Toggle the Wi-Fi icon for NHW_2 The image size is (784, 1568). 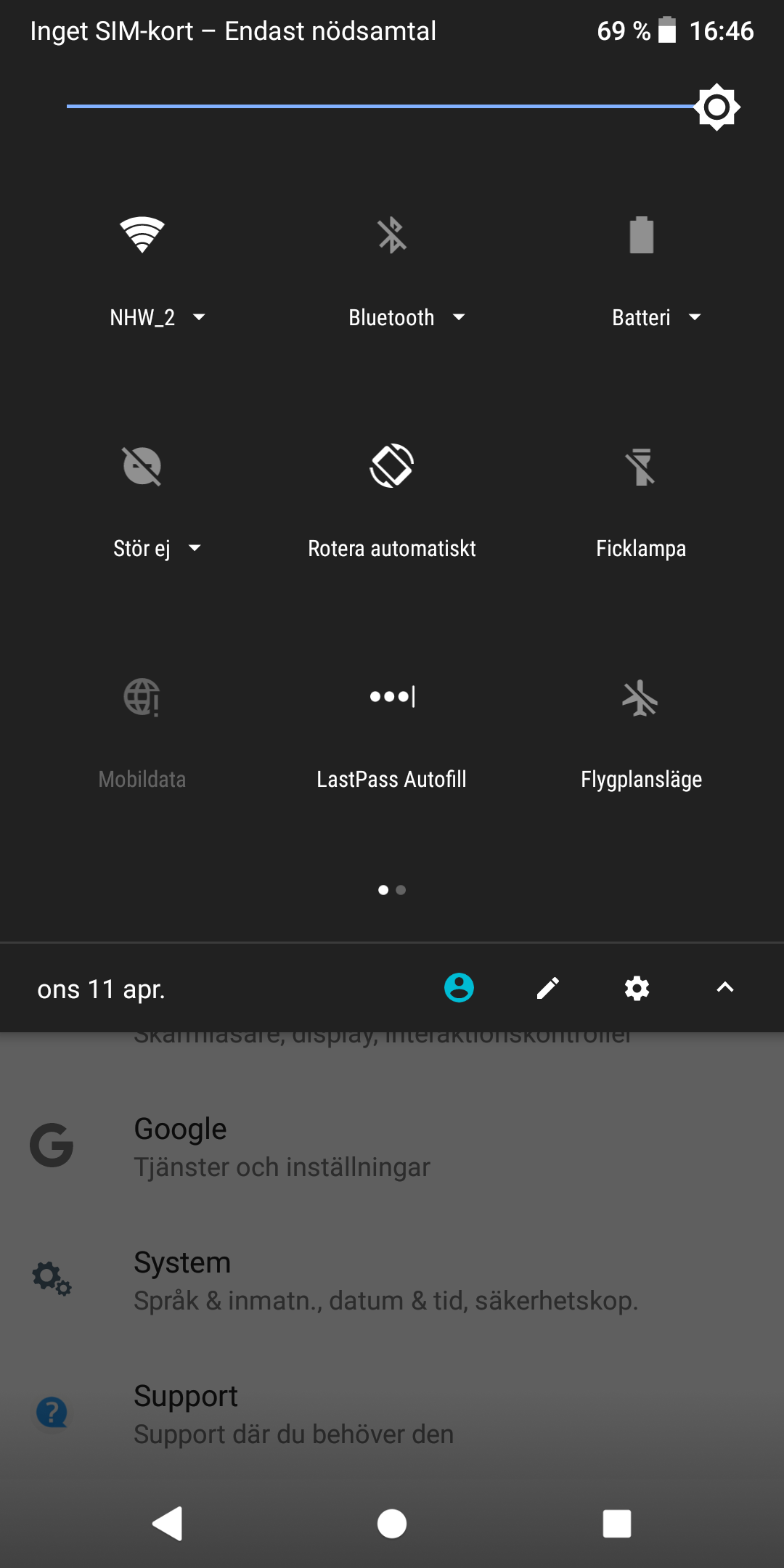[x=142, y=235]
